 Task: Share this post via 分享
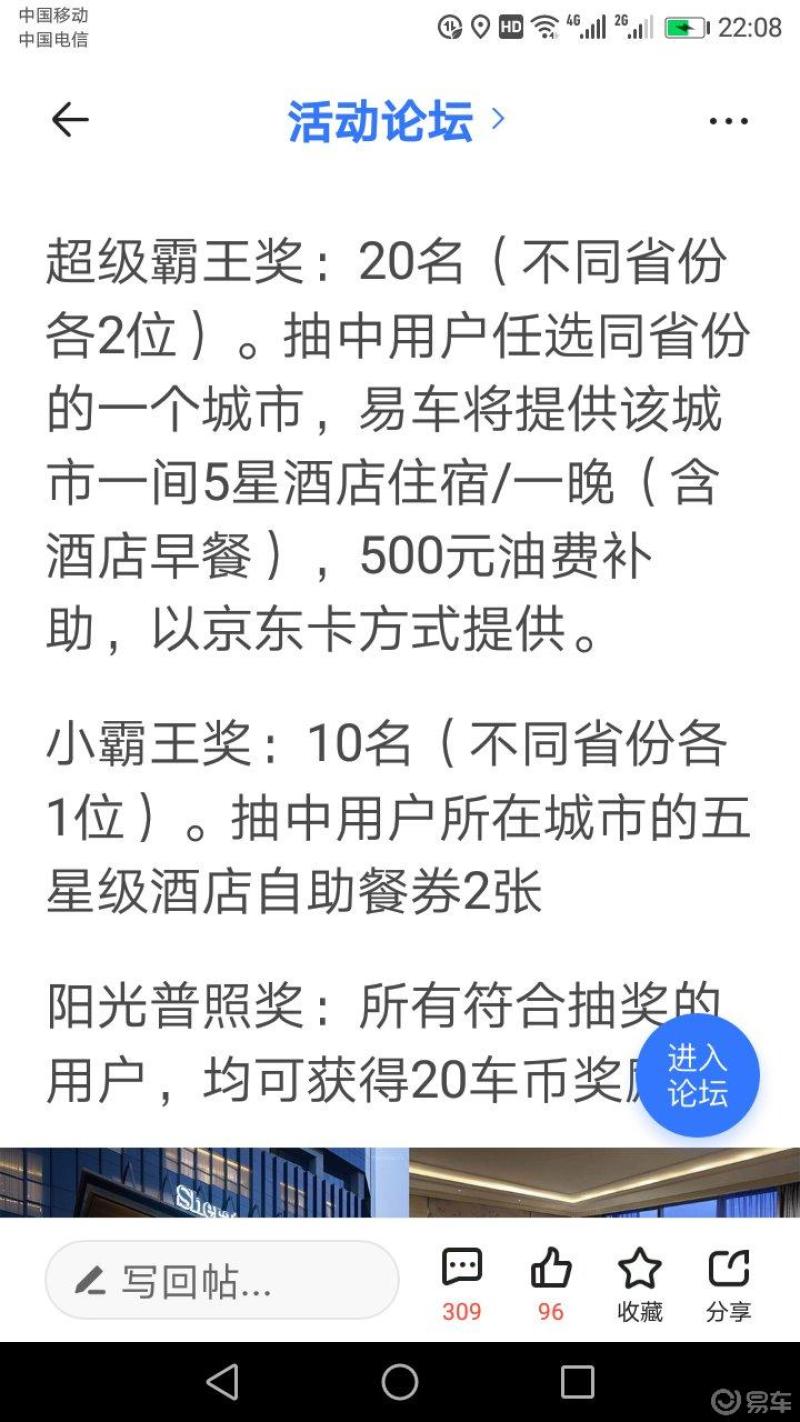point(728,1284)
